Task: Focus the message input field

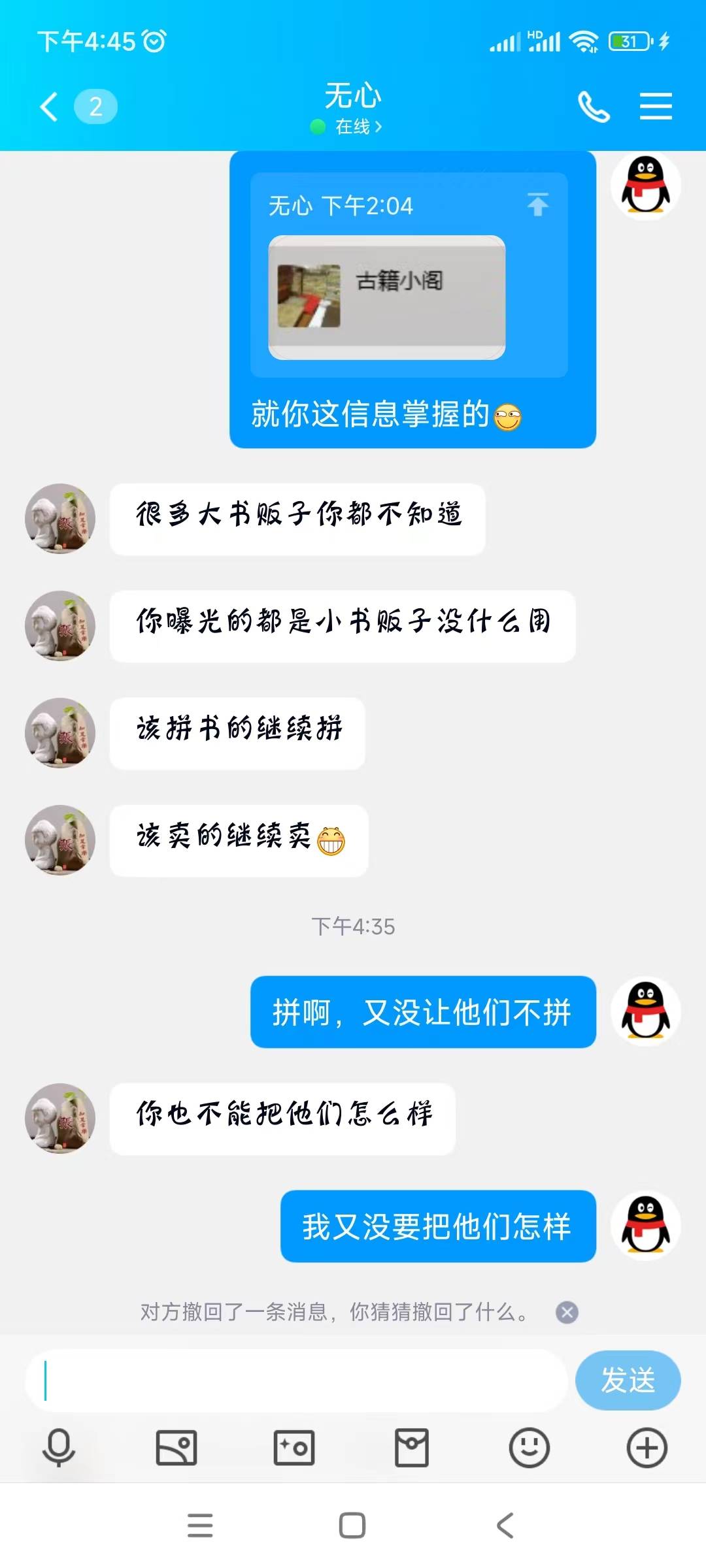Action: pyautogui.click(x=294, y=1380)
